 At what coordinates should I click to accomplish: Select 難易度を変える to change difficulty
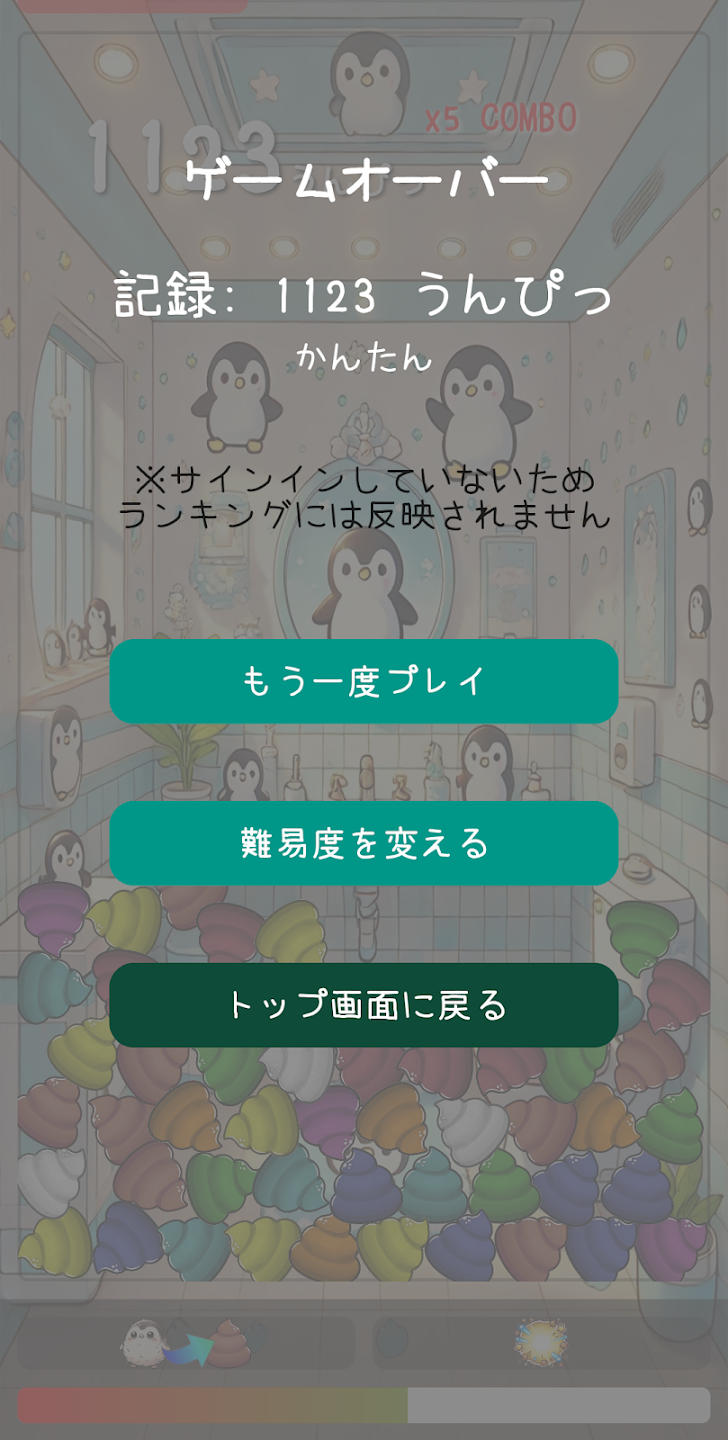click(x=364, y=843)
